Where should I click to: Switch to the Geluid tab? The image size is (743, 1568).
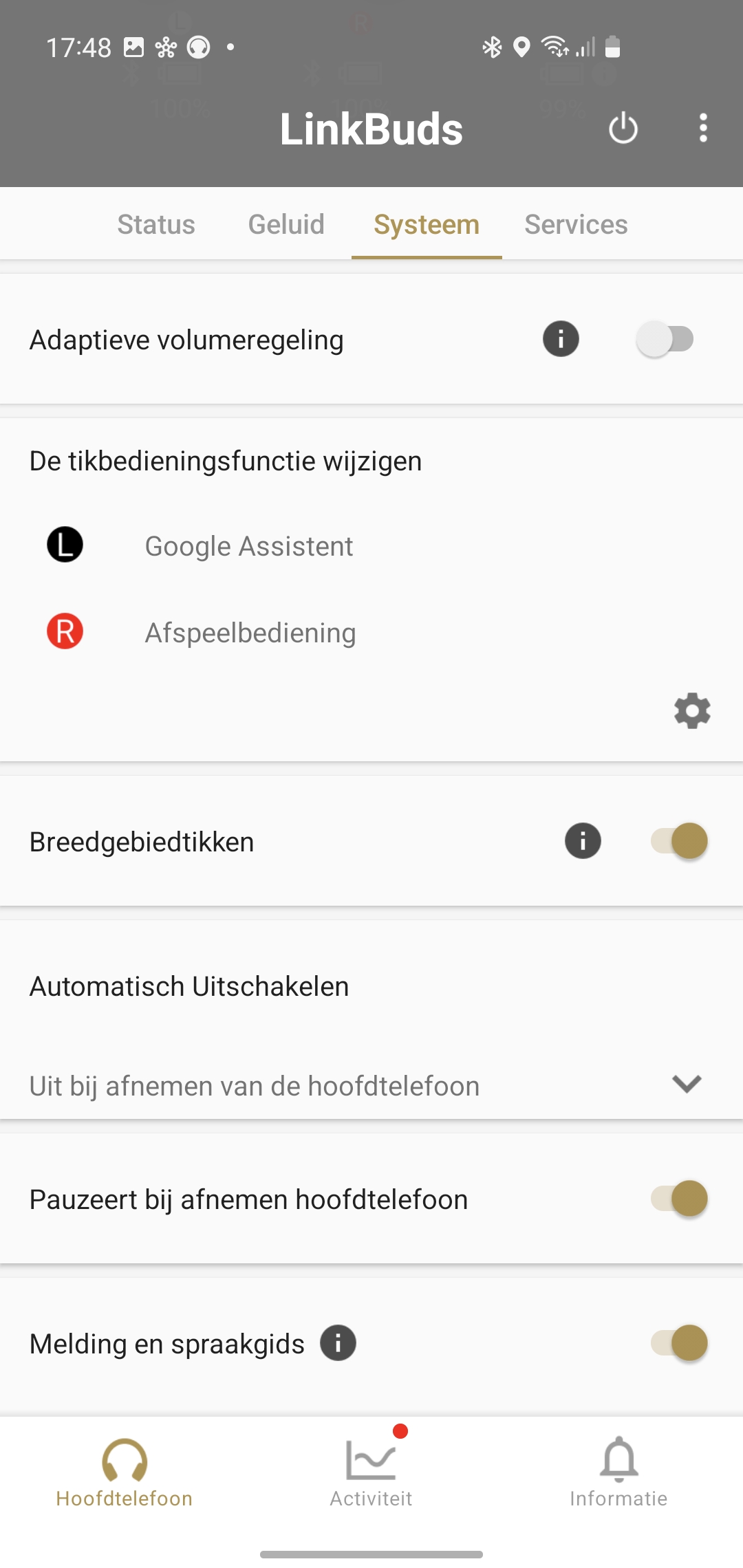pos(286,225)
